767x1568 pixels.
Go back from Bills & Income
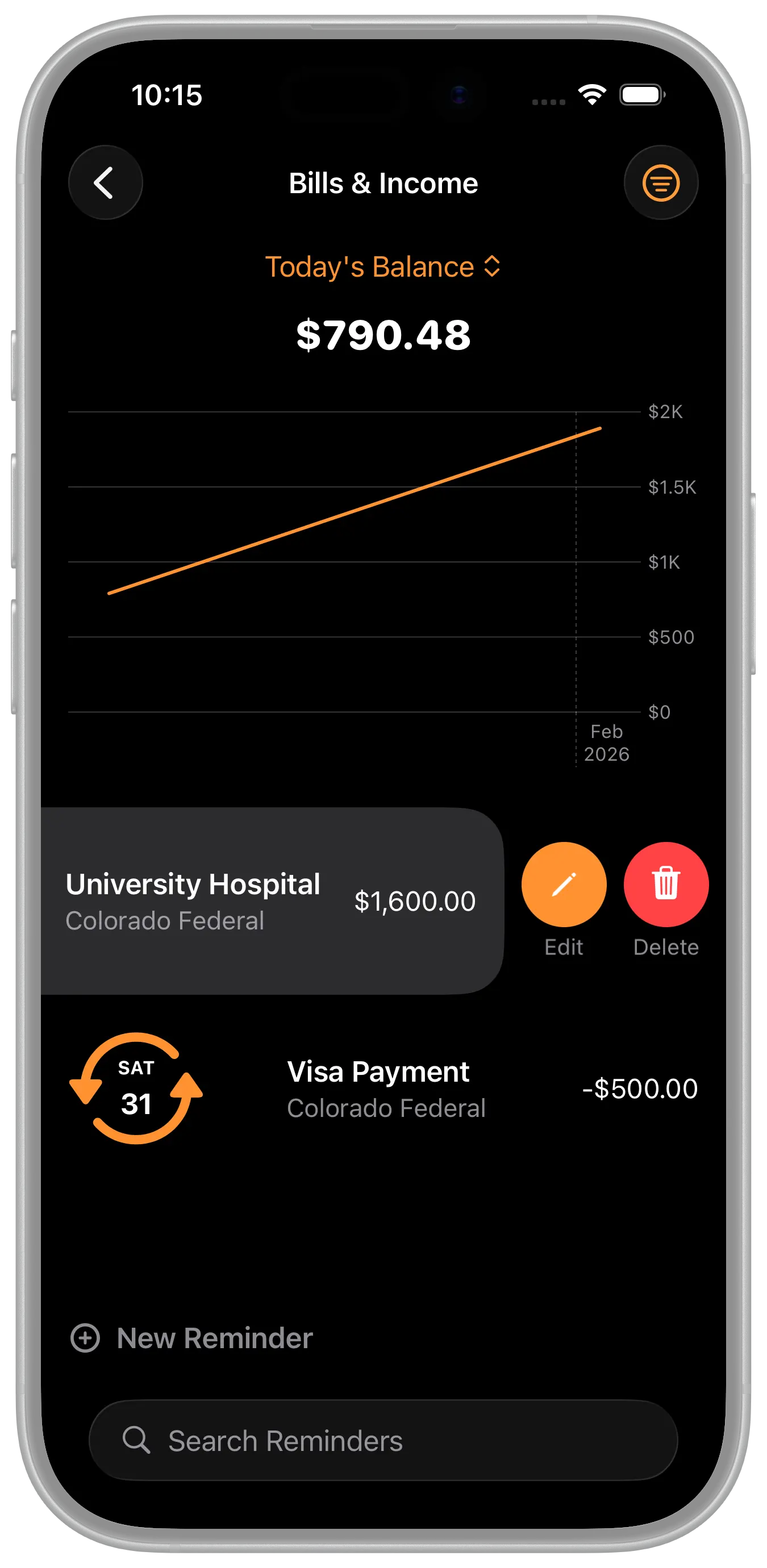[x=105, y=182]
